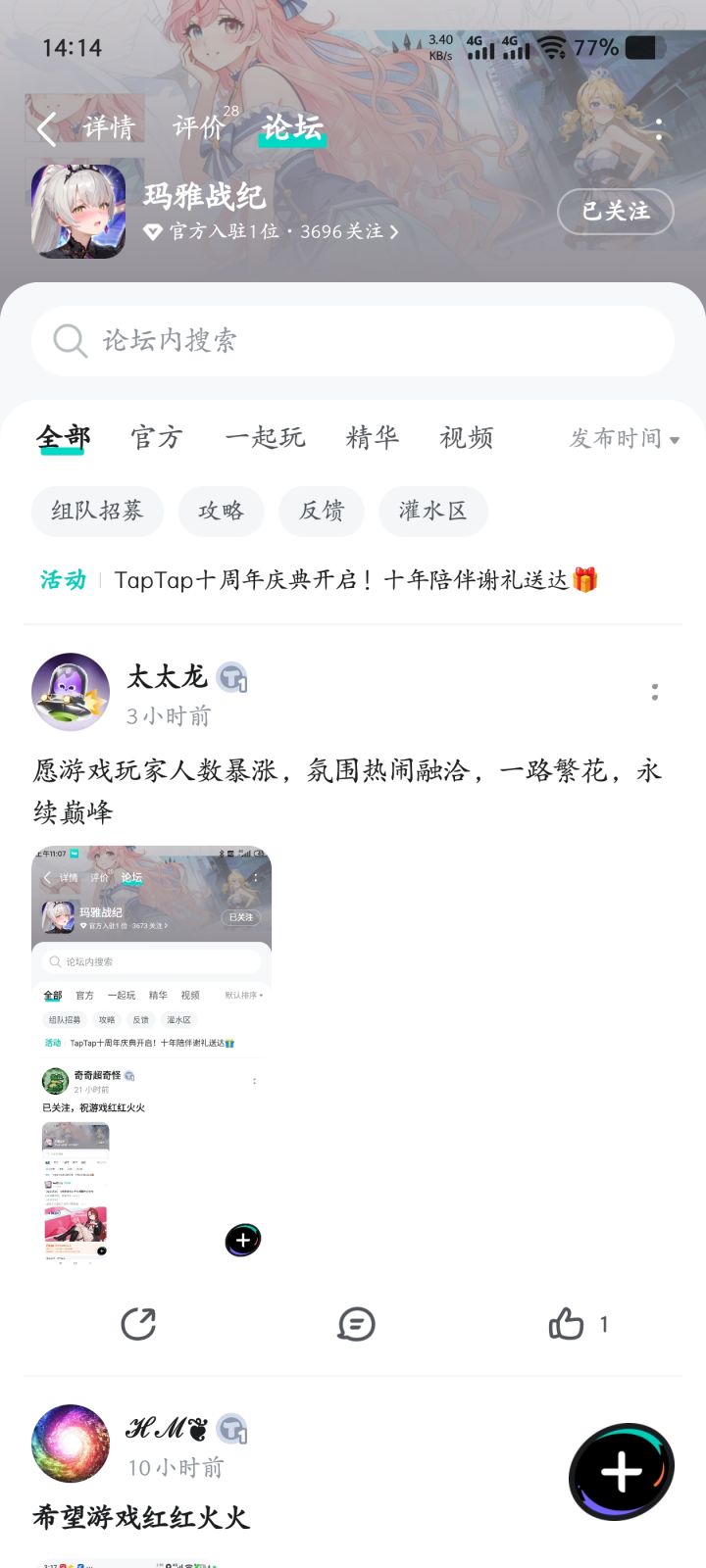
Task: Enable the 灌水区 filter chip
Action: pos(432,512)
